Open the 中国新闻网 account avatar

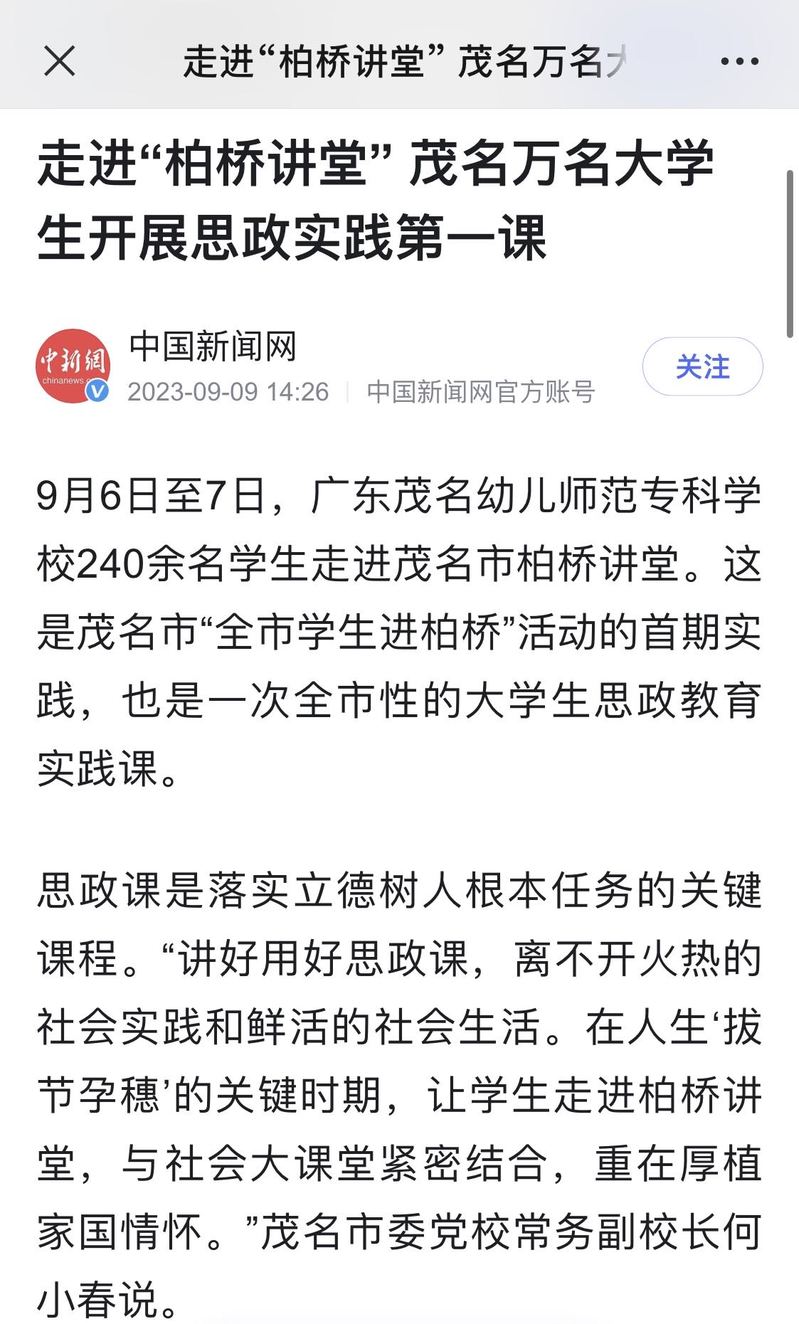click(x=73, y=366)
